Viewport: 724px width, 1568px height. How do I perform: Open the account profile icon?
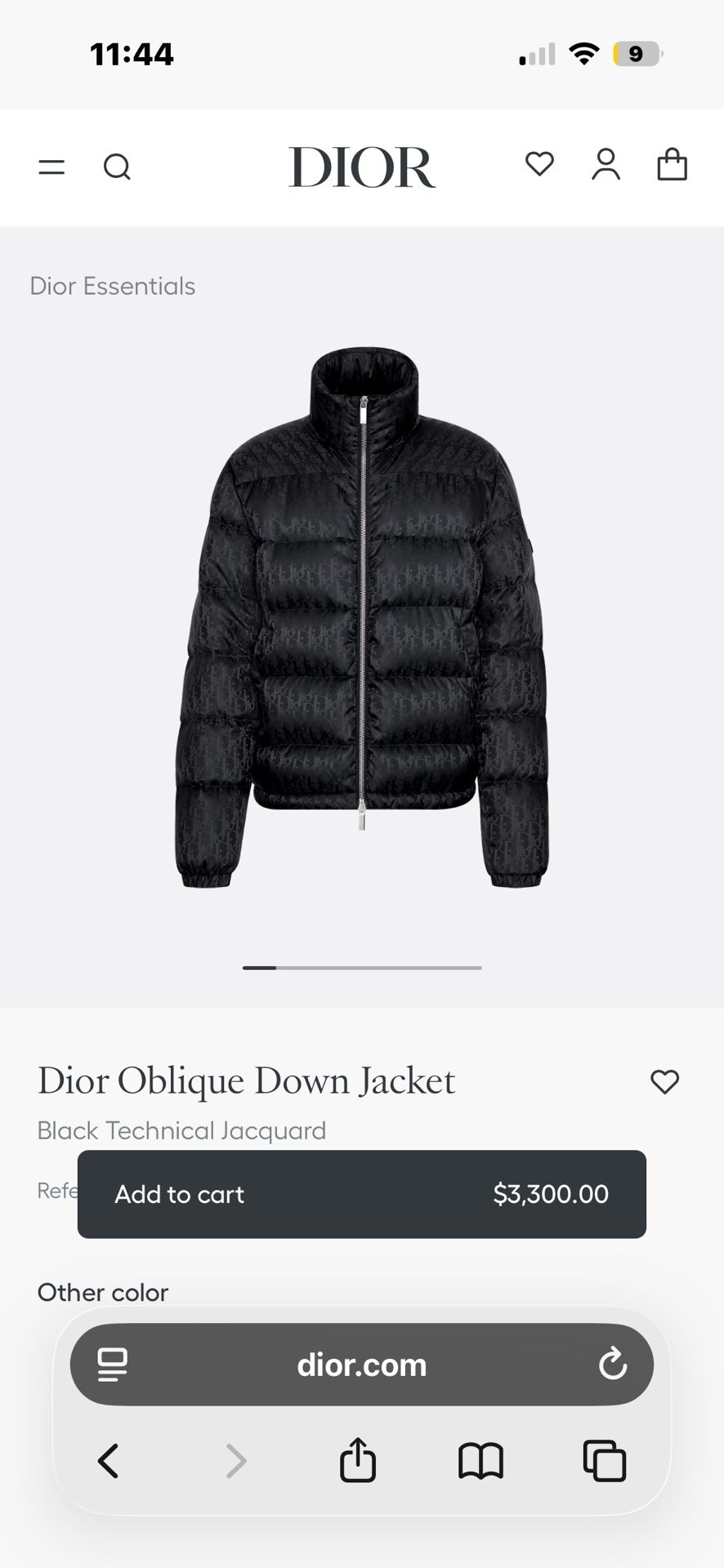606,167
